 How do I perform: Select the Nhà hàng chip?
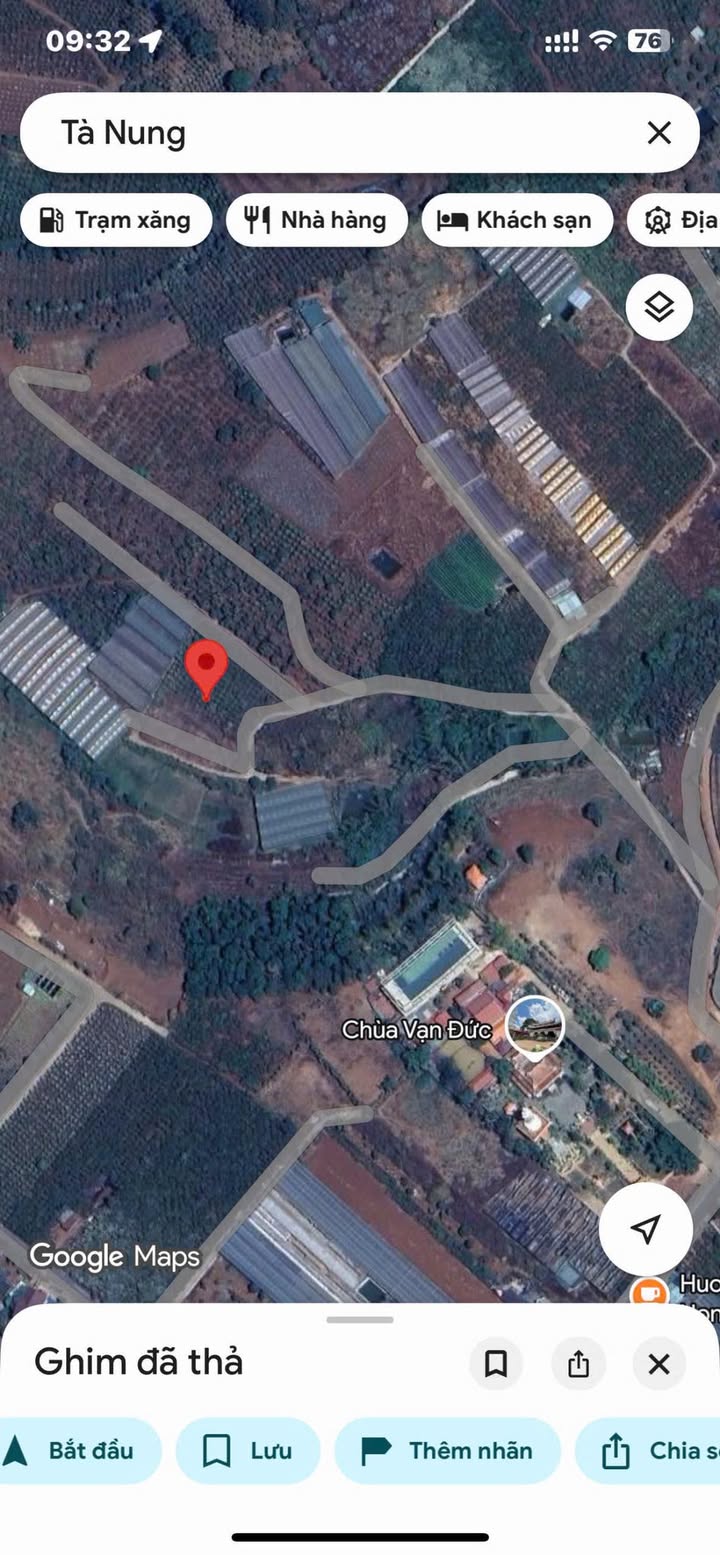point(317,220)
